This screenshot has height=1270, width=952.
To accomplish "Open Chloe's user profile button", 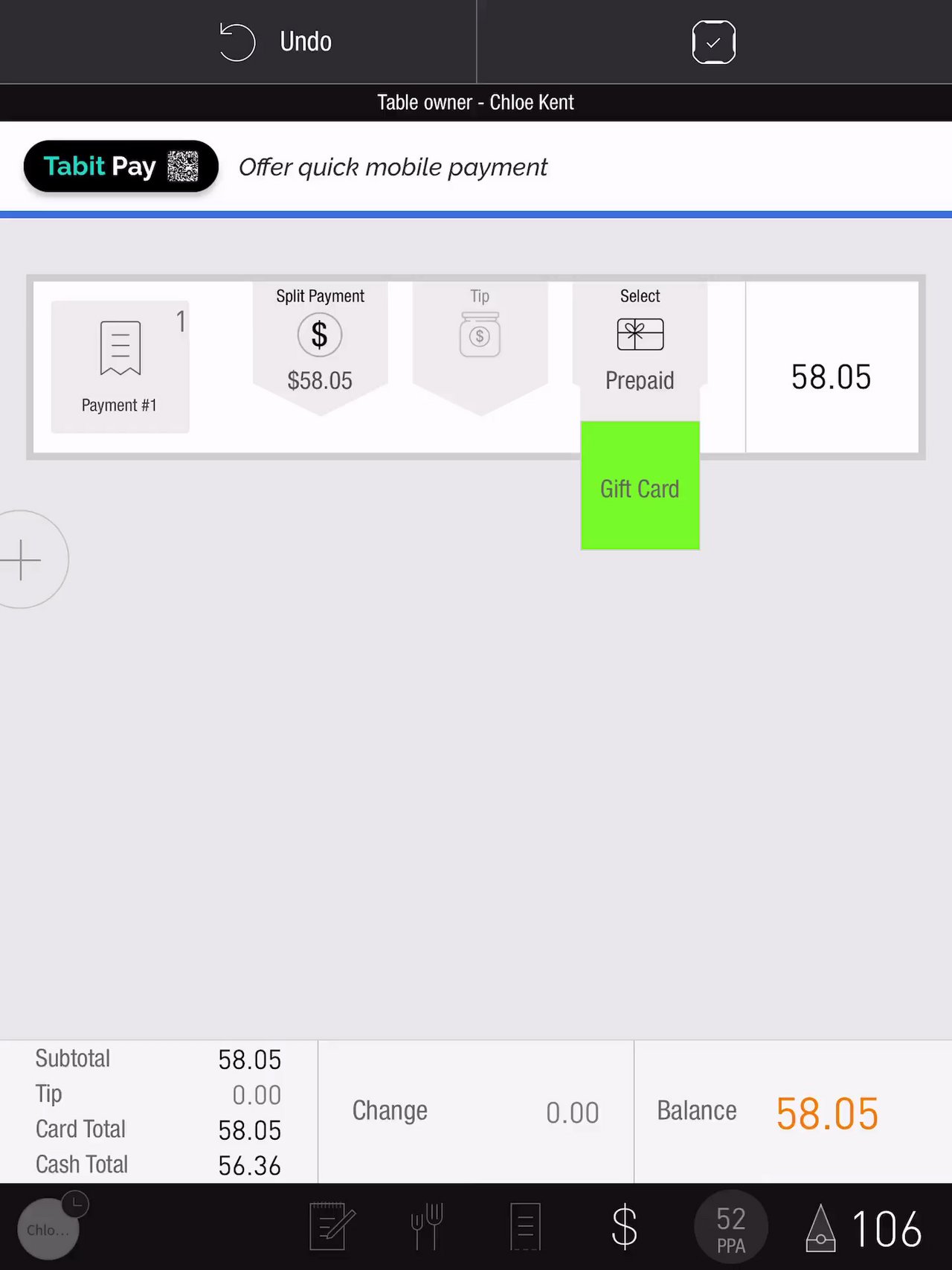I will (48, 1229).
